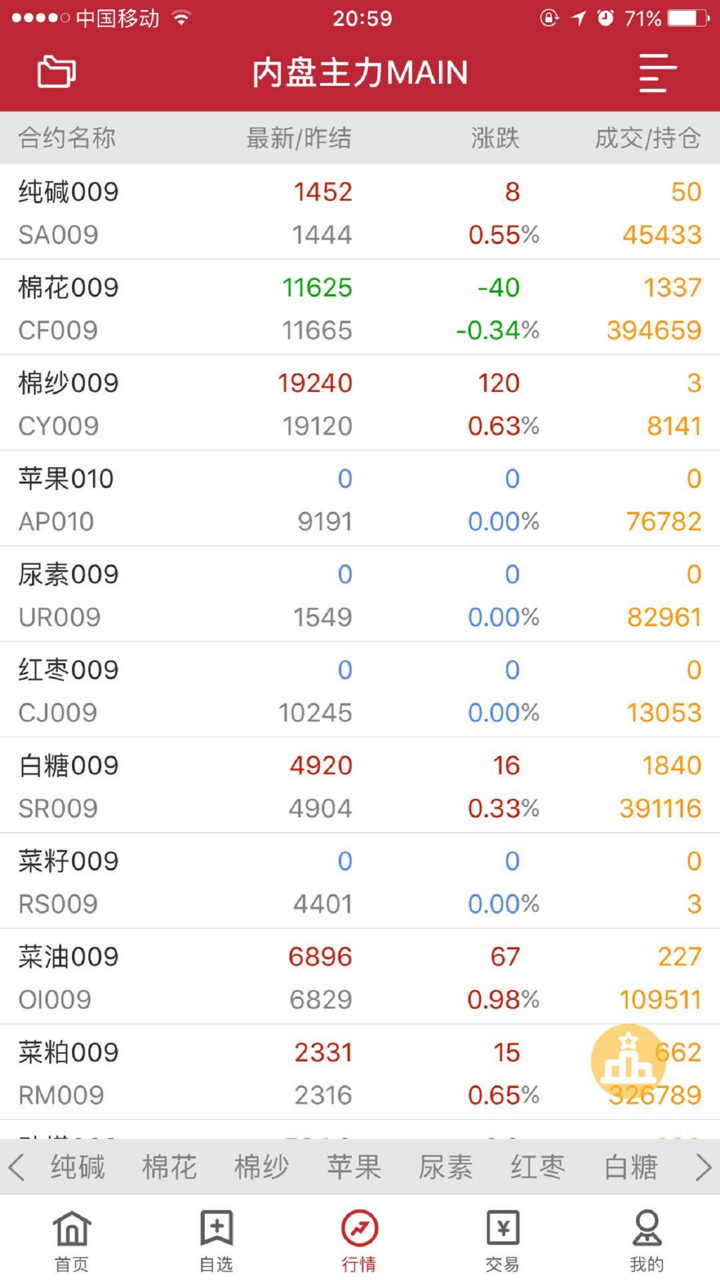The image size is (720, 1280).
Task: Tap the left arrow on the quick bar
Action: click(x=16, y=1167)
